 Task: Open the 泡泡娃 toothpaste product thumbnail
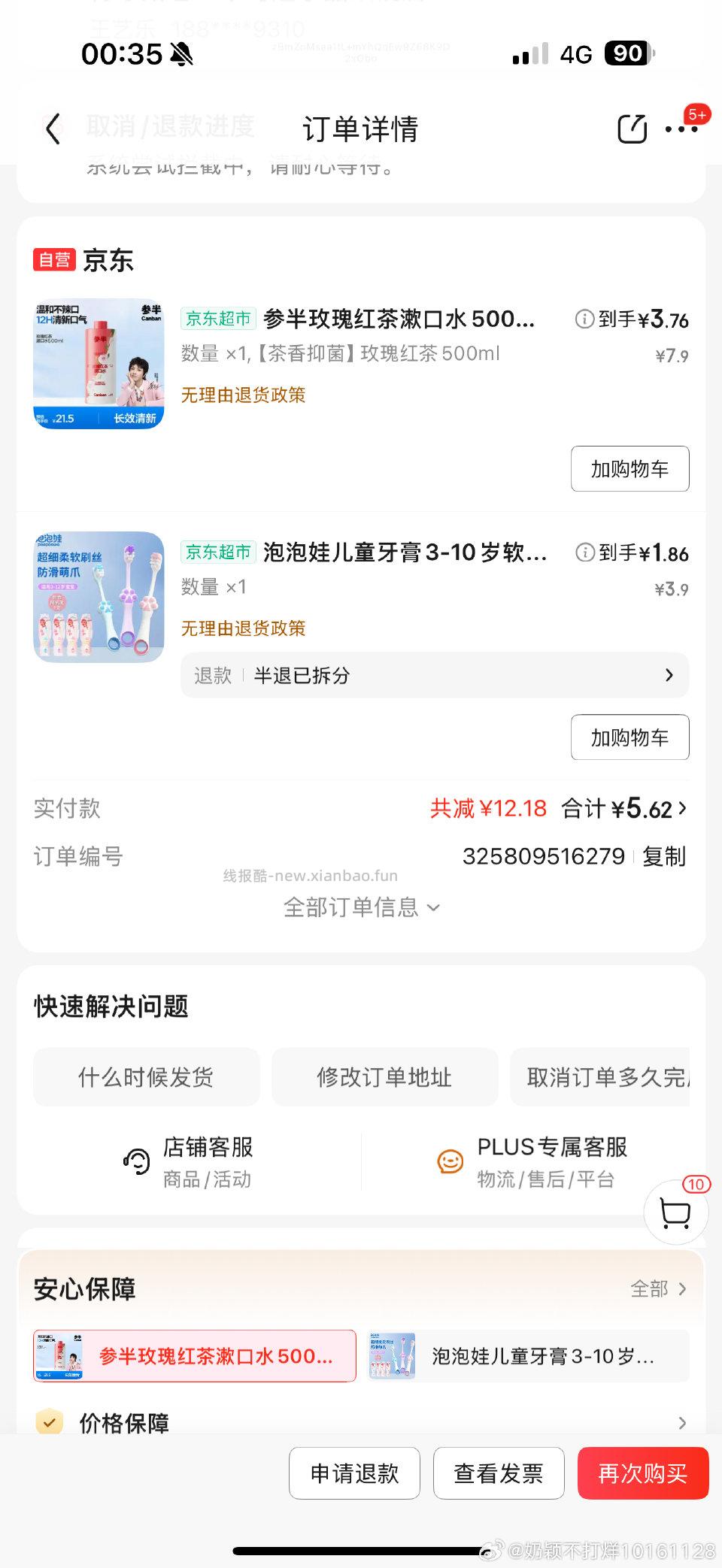pos(99,596)
